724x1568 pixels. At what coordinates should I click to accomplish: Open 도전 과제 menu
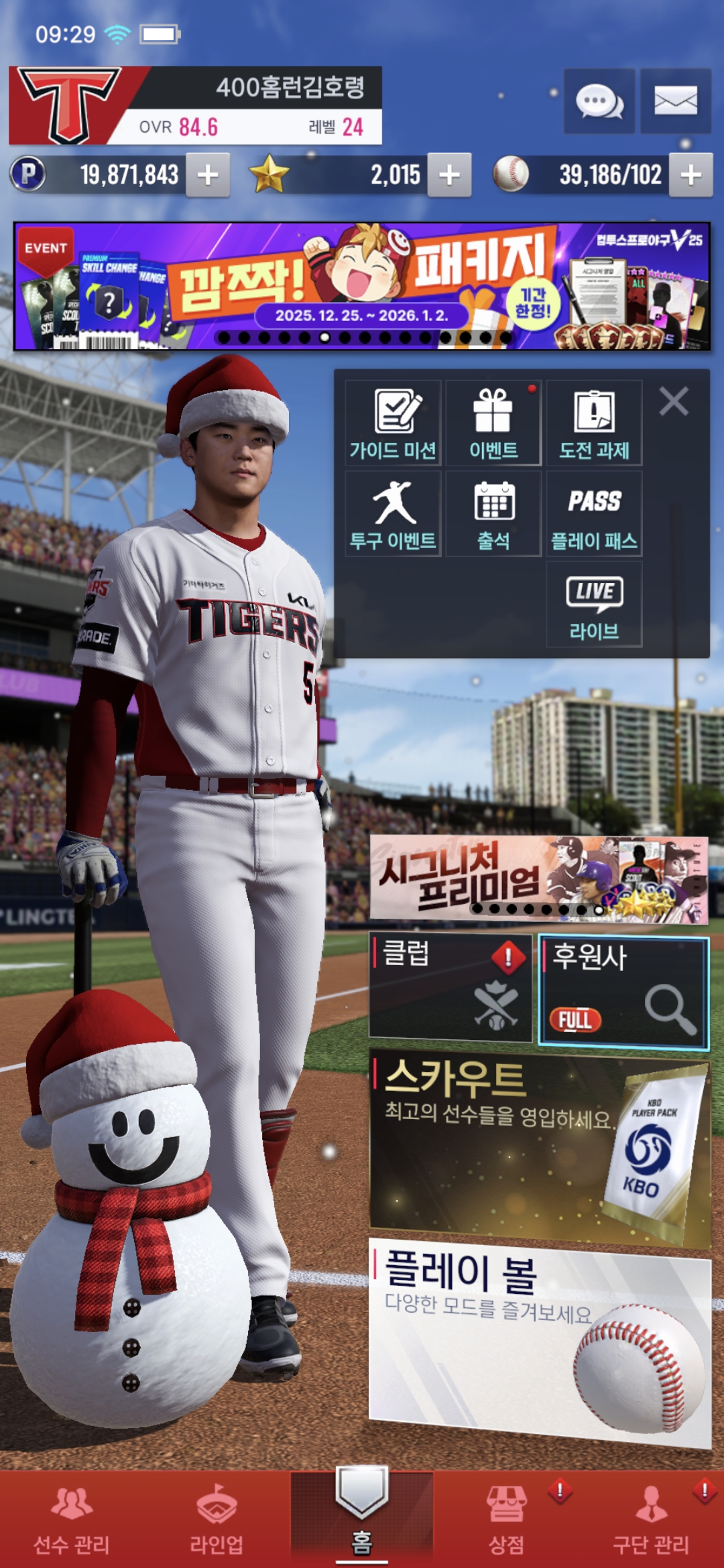(x=594, y=423)
